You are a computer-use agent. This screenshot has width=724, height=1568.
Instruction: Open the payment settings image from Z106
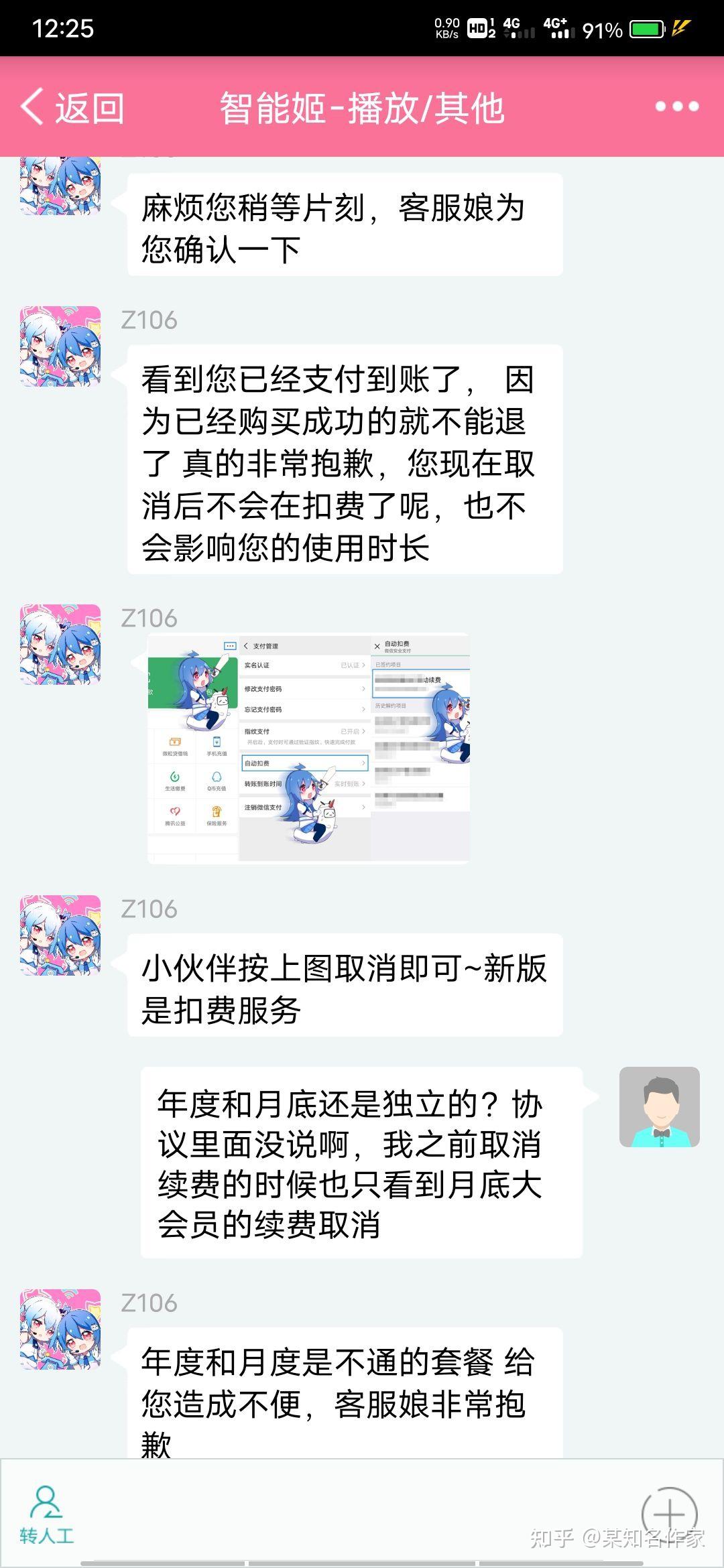click(308, 748)
